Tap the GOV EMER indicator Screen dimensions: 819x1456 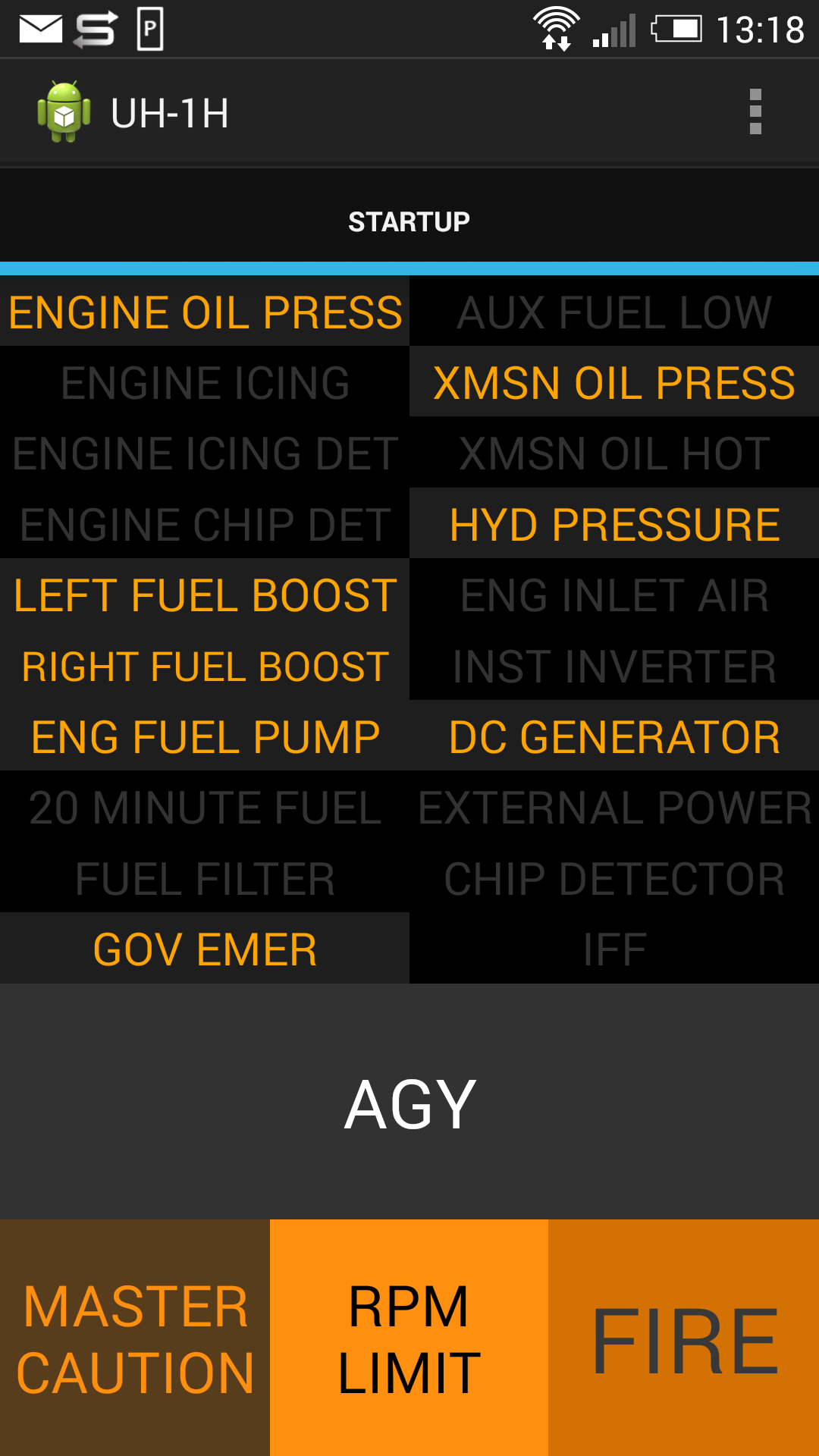(x=205, y=949)
